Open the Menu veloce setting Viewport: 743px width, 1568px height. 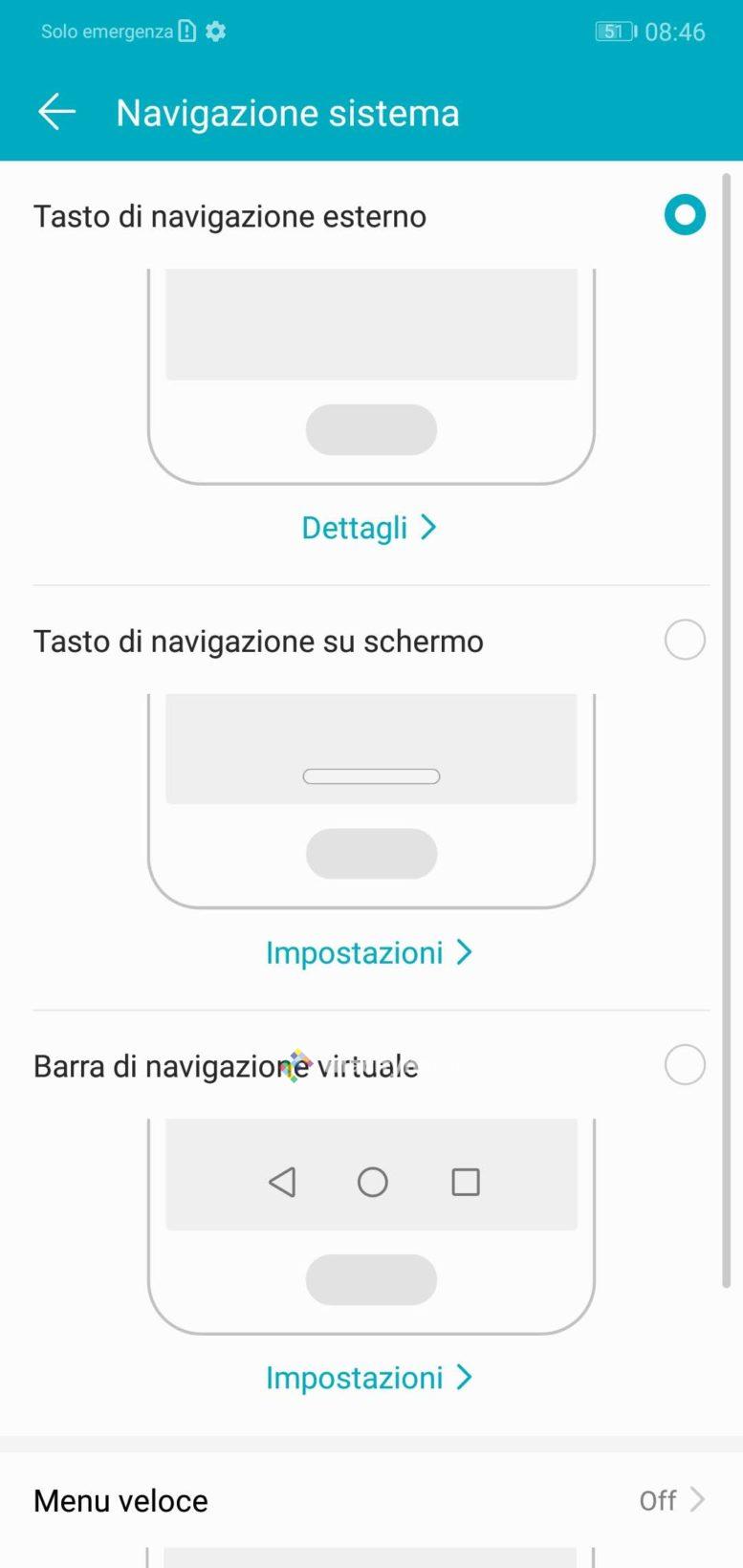(x=371, y=1500)
